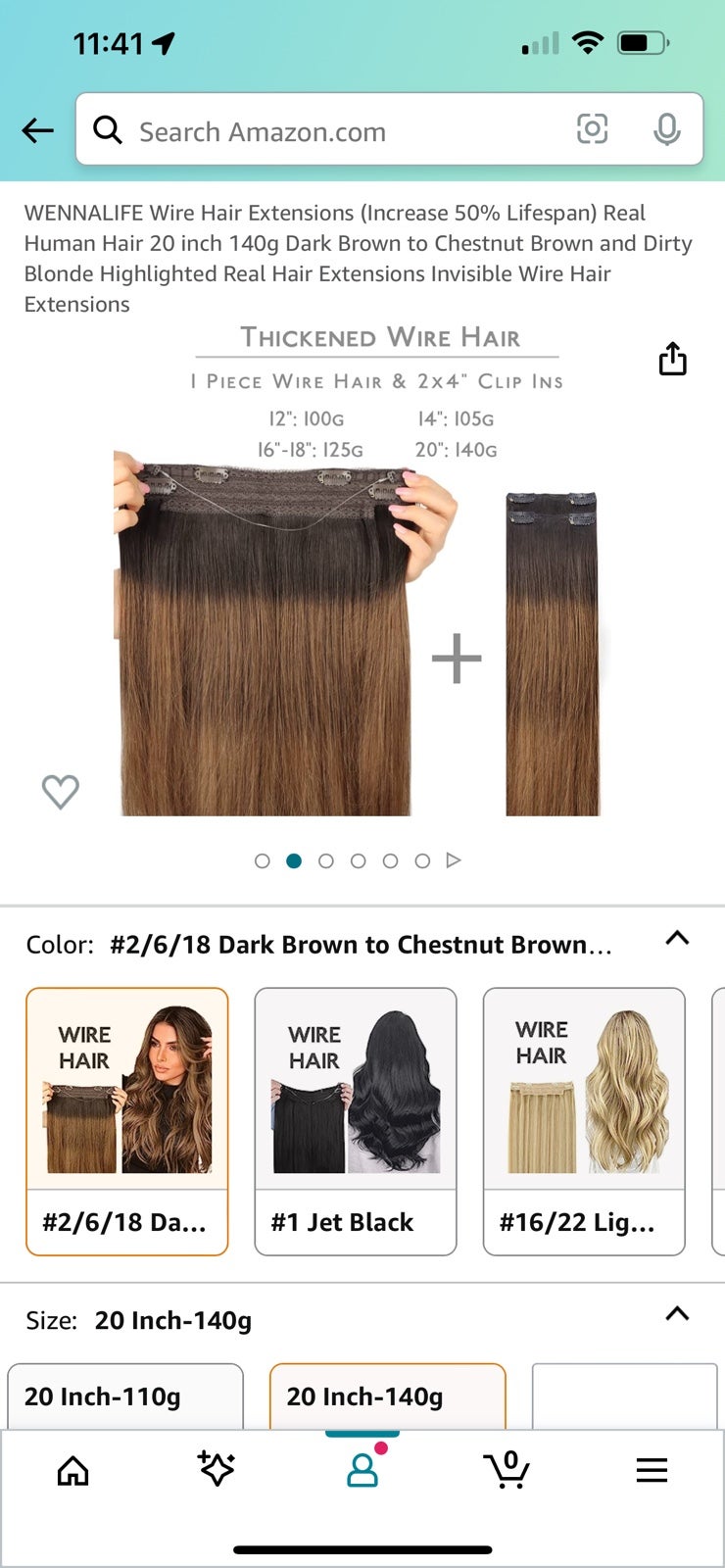The height and width of the screenshot is (1568, 725).
Task: Select the #2/6/18 Dark Brown color option
Action: pos(127,1121)
